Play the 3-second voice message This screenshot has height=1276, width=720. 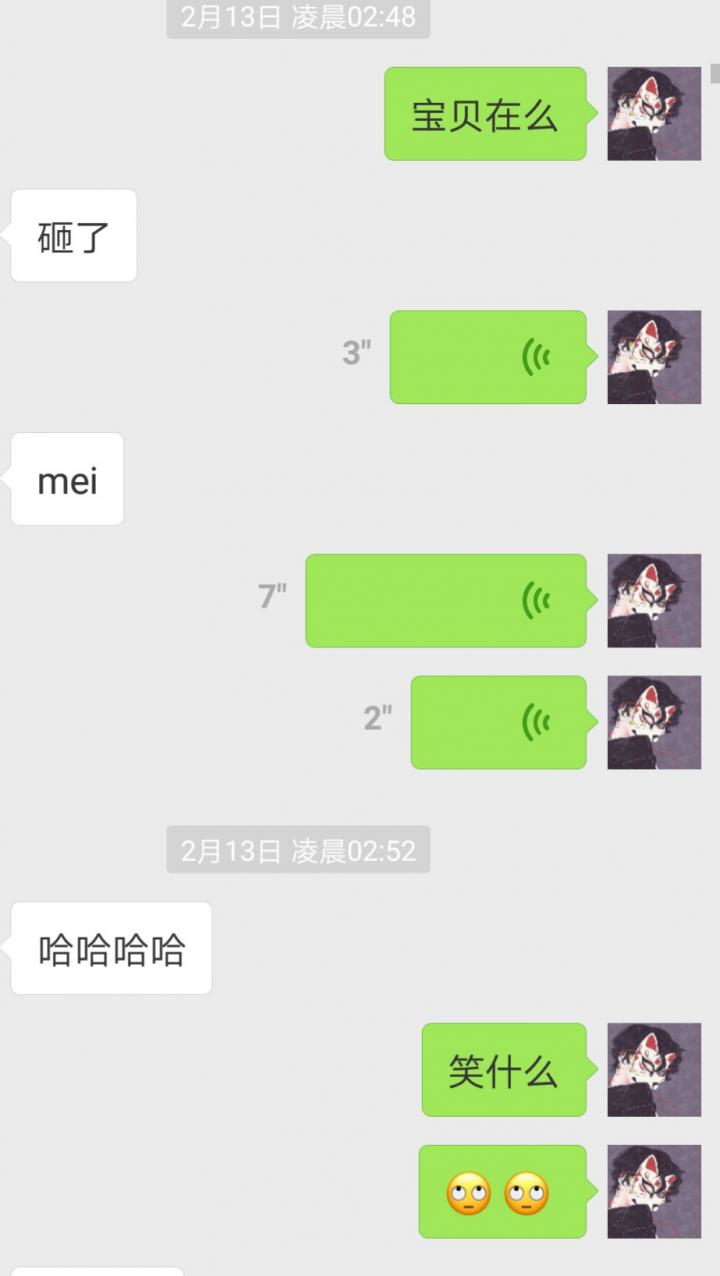coord(488,357)
